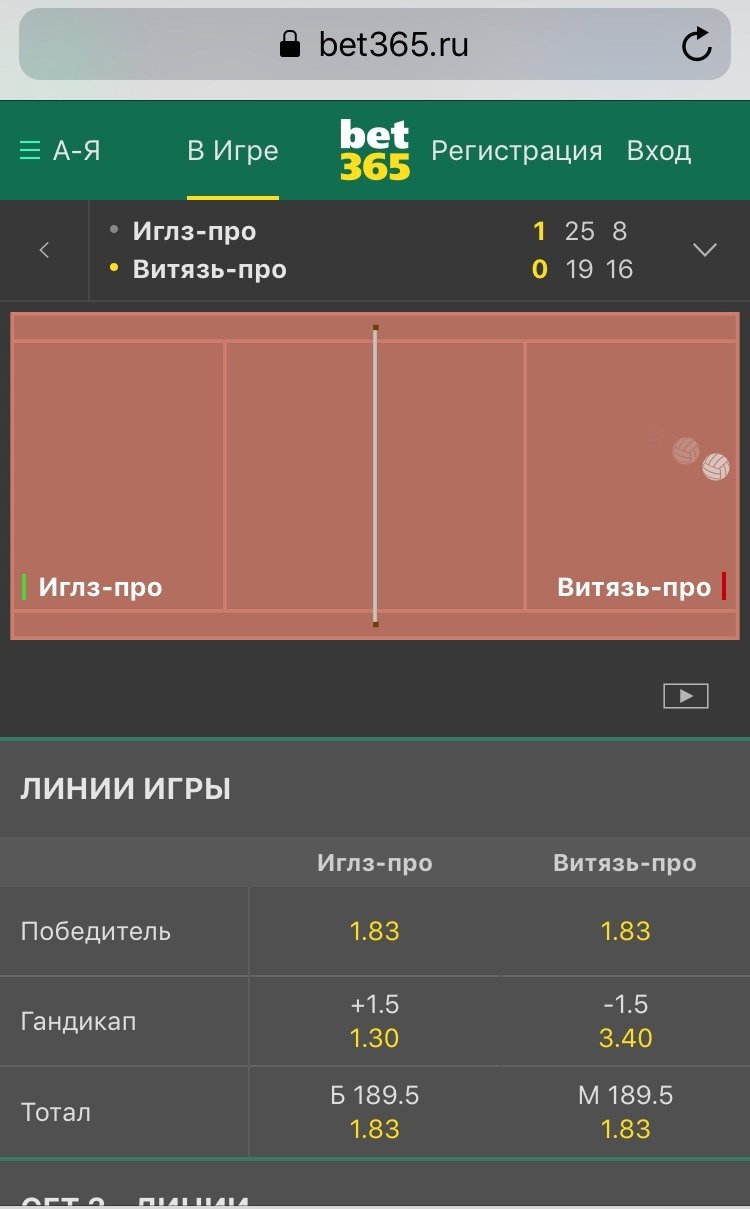750x1209 pixels.
Task: Reload the page in the browser
Action: 696,45
